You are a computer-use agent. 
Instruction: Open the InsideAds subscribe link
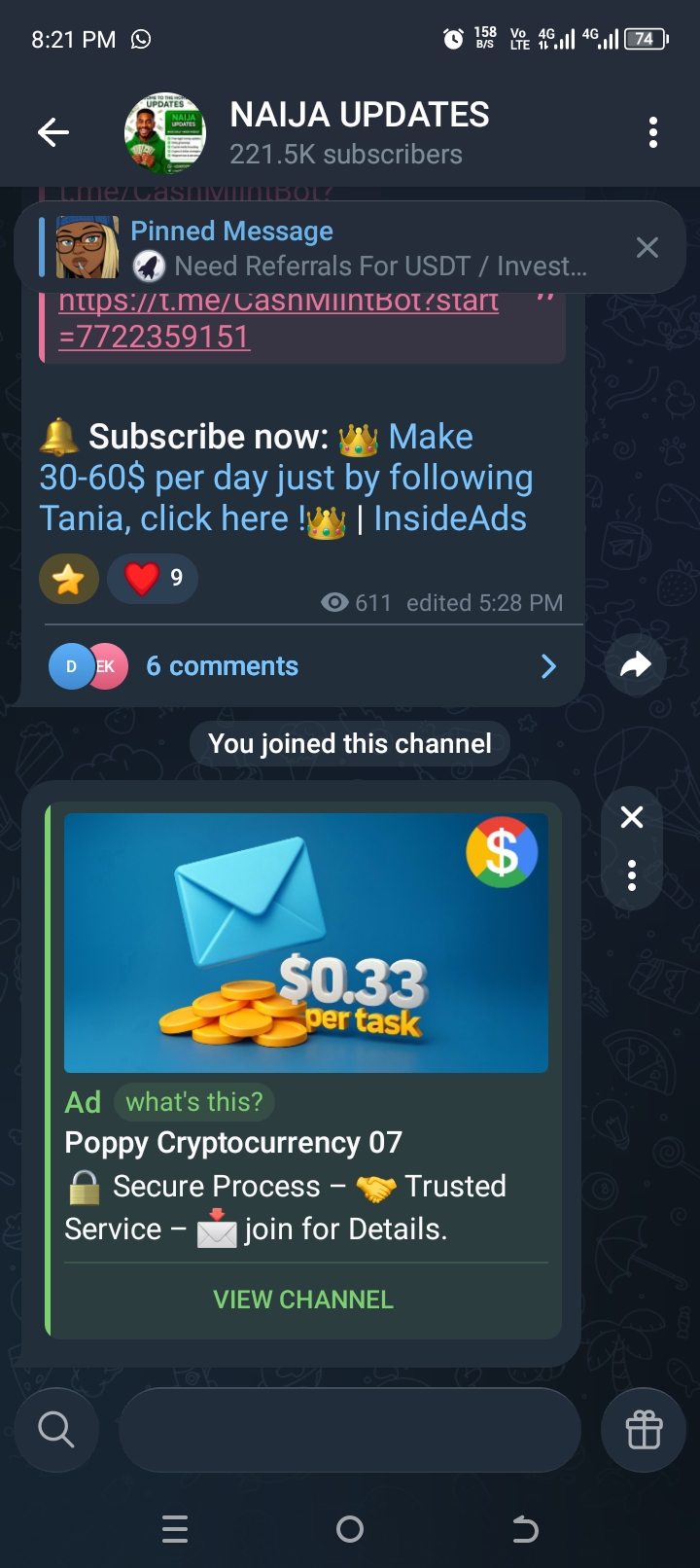point(286,478)
